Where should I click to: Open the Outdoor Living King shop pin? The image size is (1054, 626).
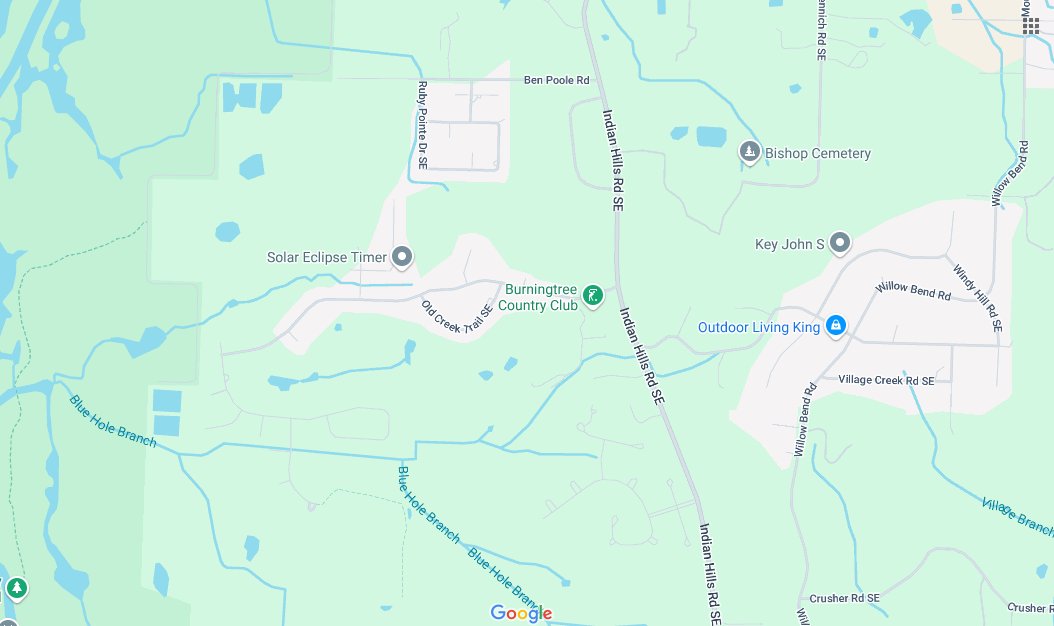tap(836, 326)
